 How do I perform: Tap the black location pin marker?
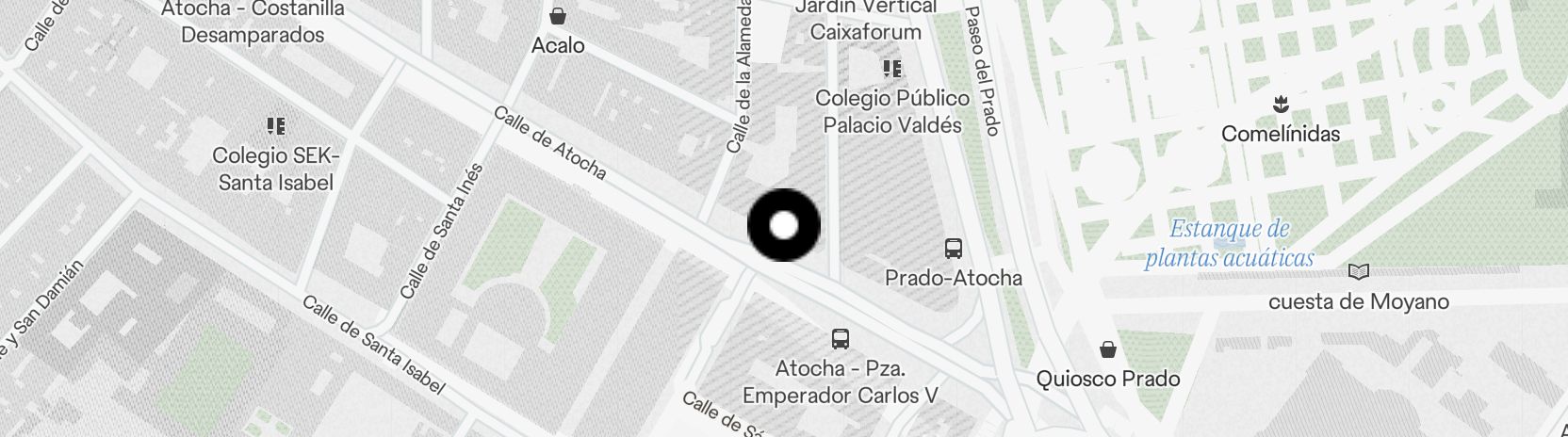point(784,225)
